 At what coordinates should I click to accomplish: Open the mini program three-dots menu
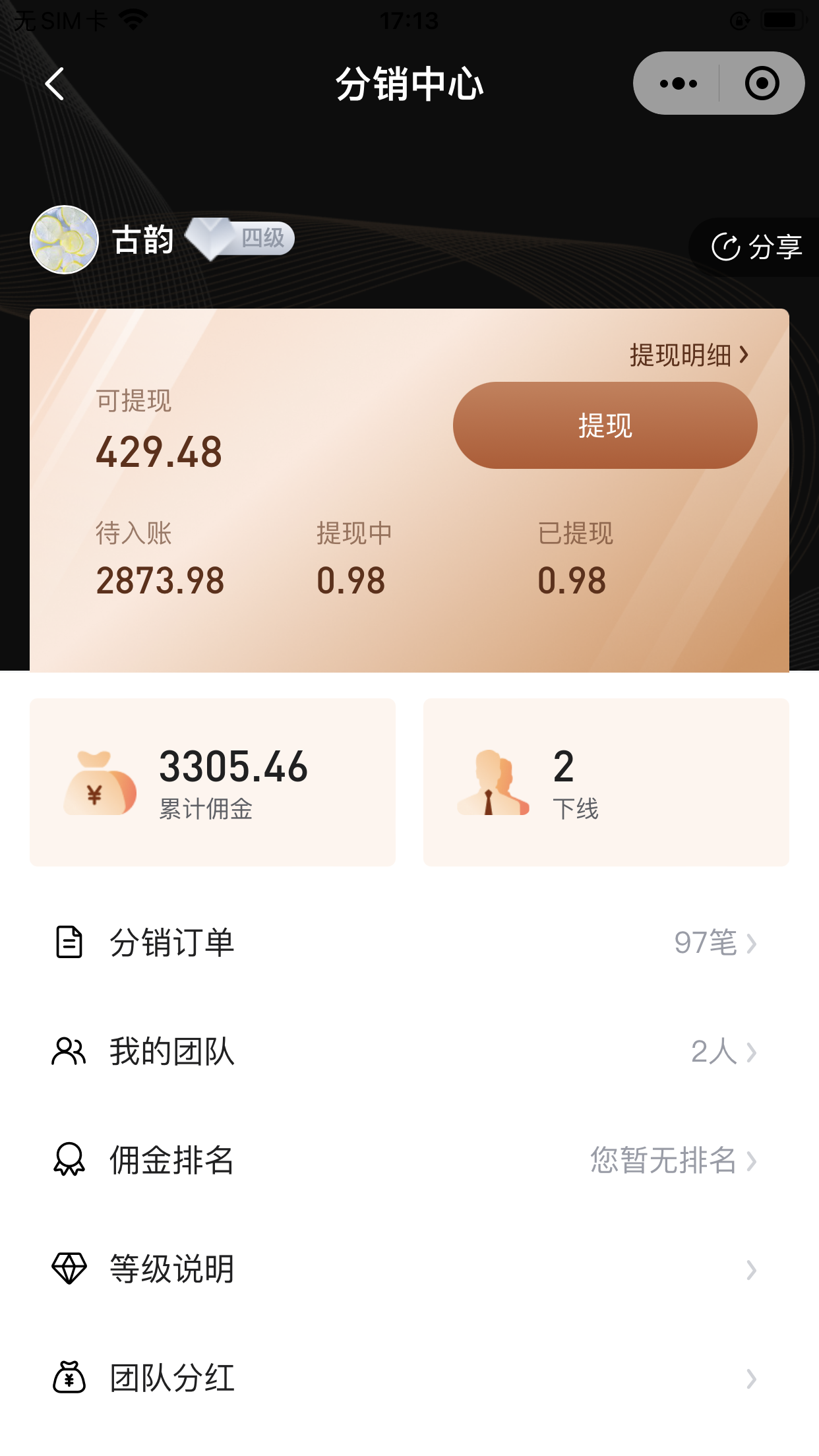[678, 84]
